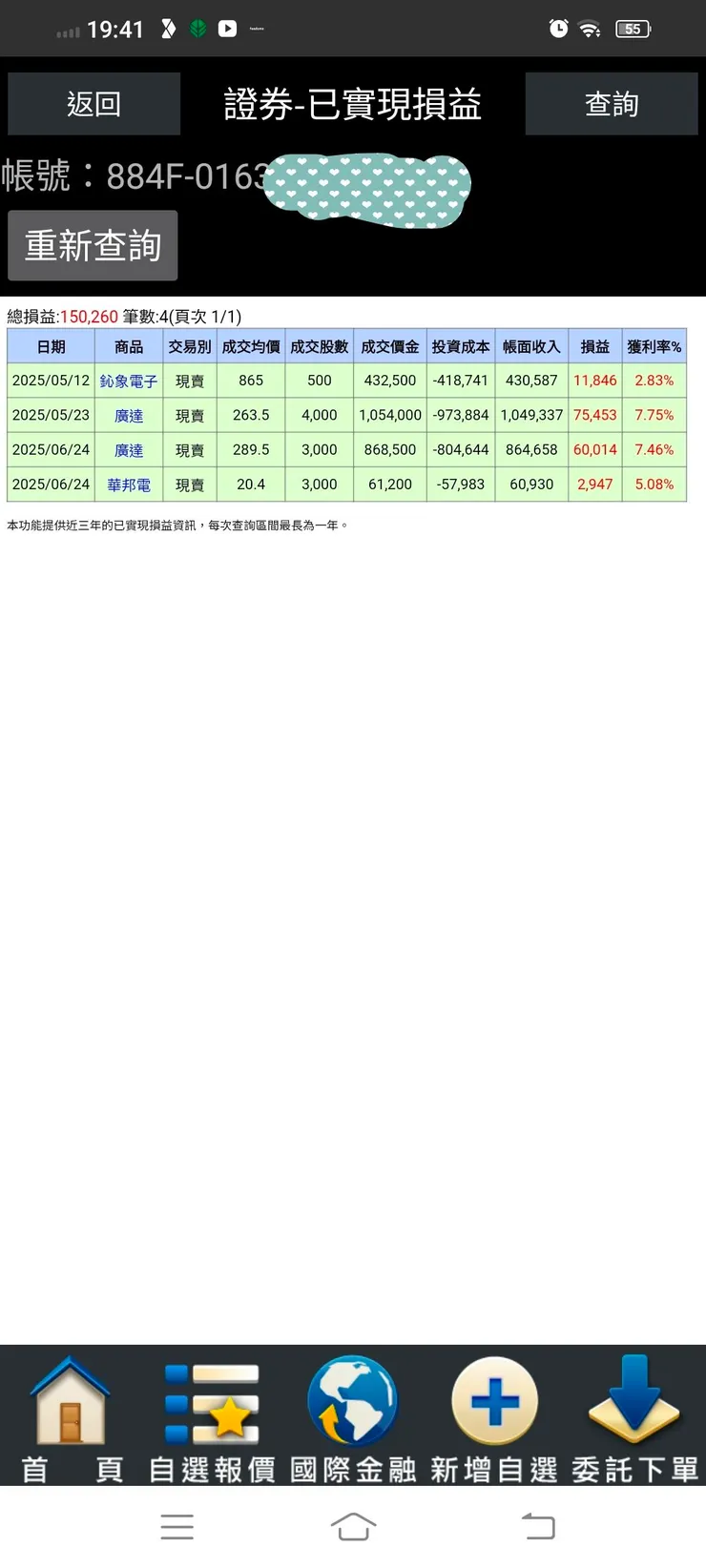Open the system recent apps menu
Viewport: 706px width, 1568px height.
pyautogui.click(x=177, y=1526)
